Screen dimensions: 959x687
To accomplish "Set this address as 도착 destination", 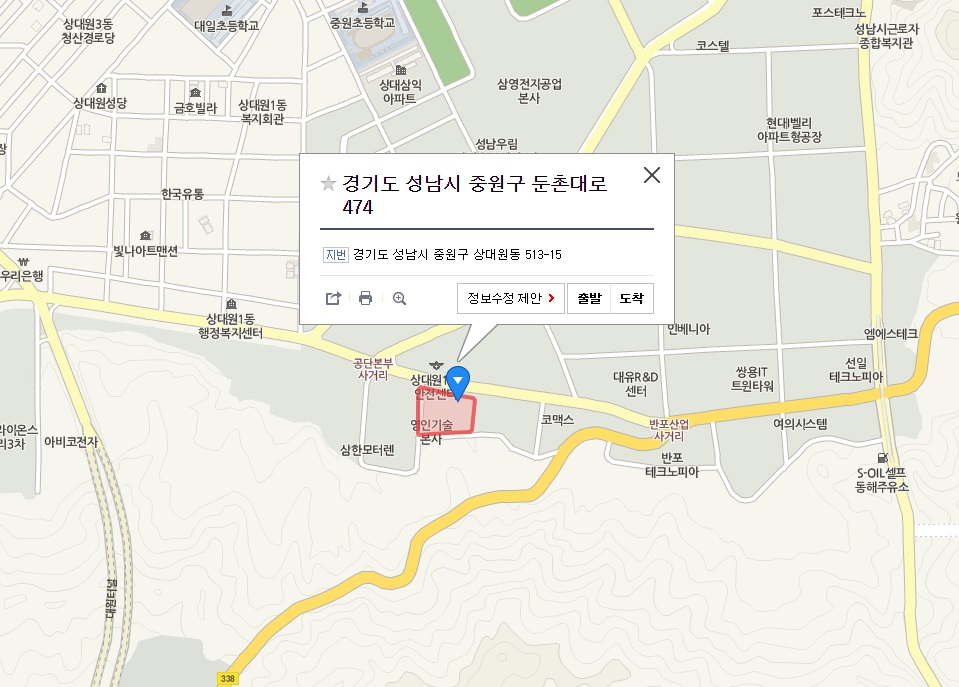I will 631,298.
